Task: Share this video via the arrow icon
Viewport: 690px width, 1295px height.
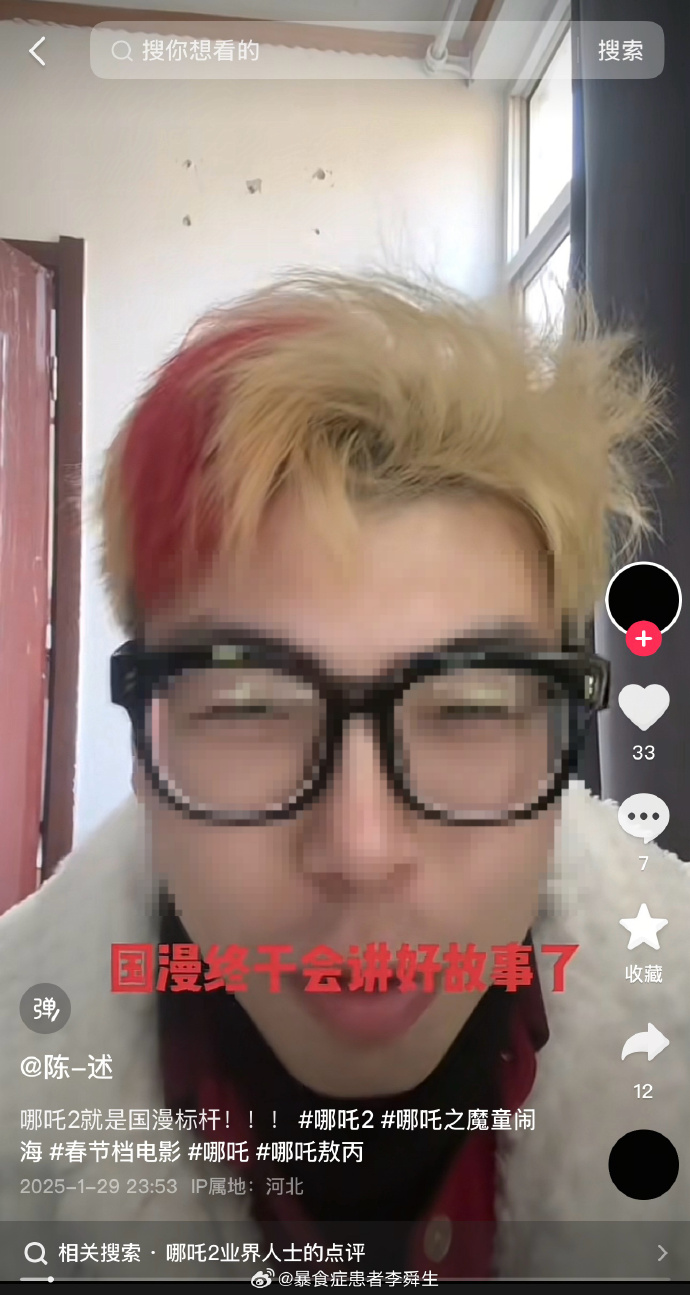Action: coord(643,1044)
